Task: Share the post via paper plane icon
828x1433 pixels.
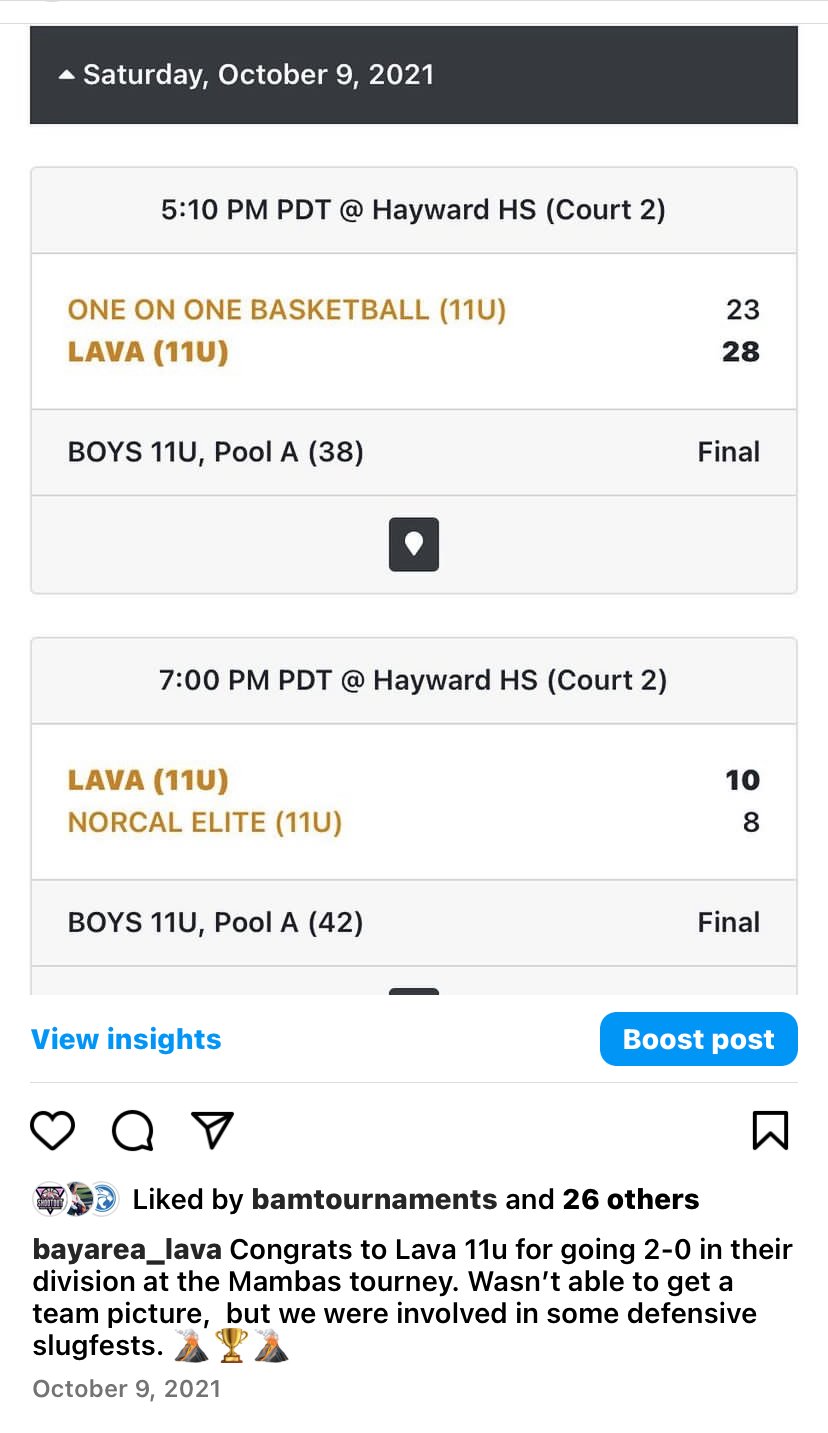Action: [212, 1130]
